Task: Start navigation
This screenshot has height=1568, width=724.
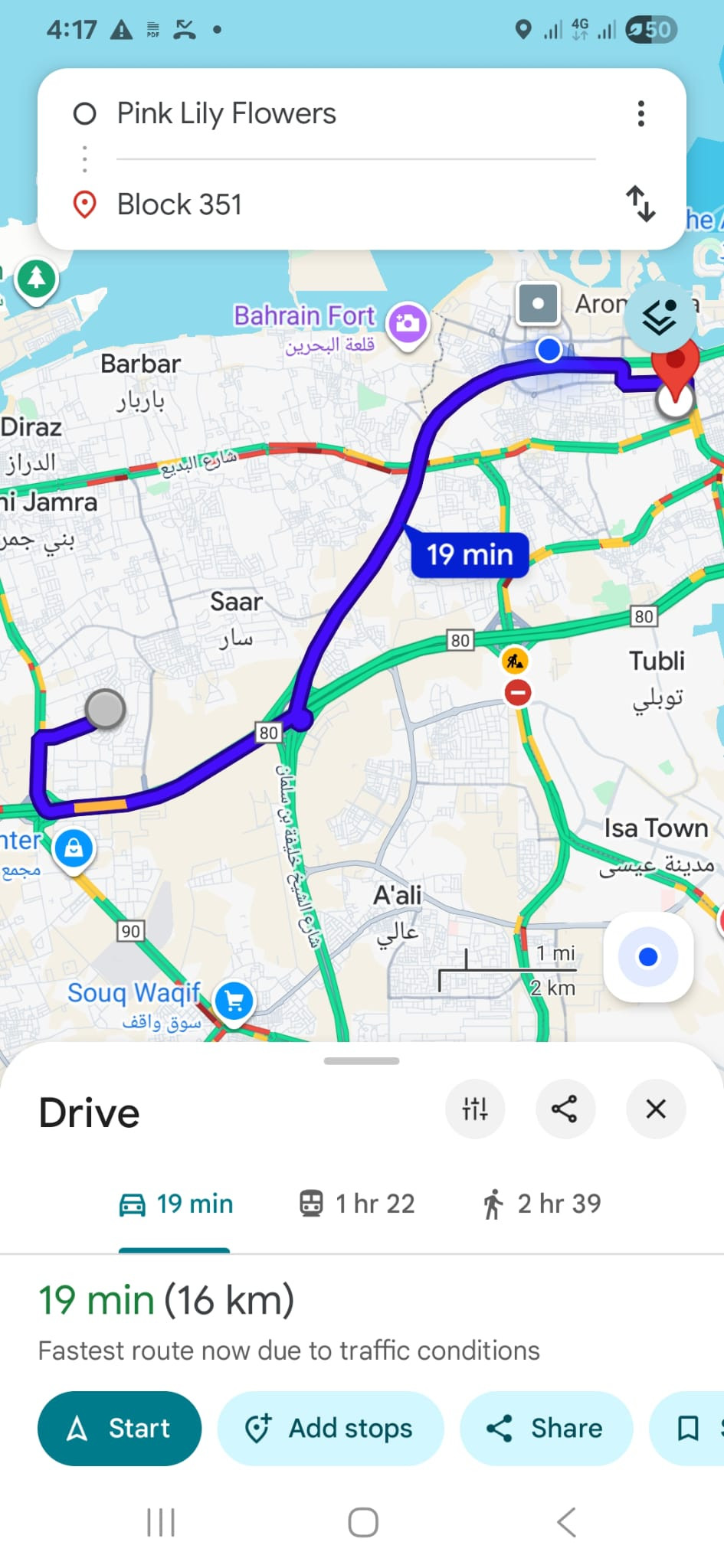Action: [x=120, y=1429]
